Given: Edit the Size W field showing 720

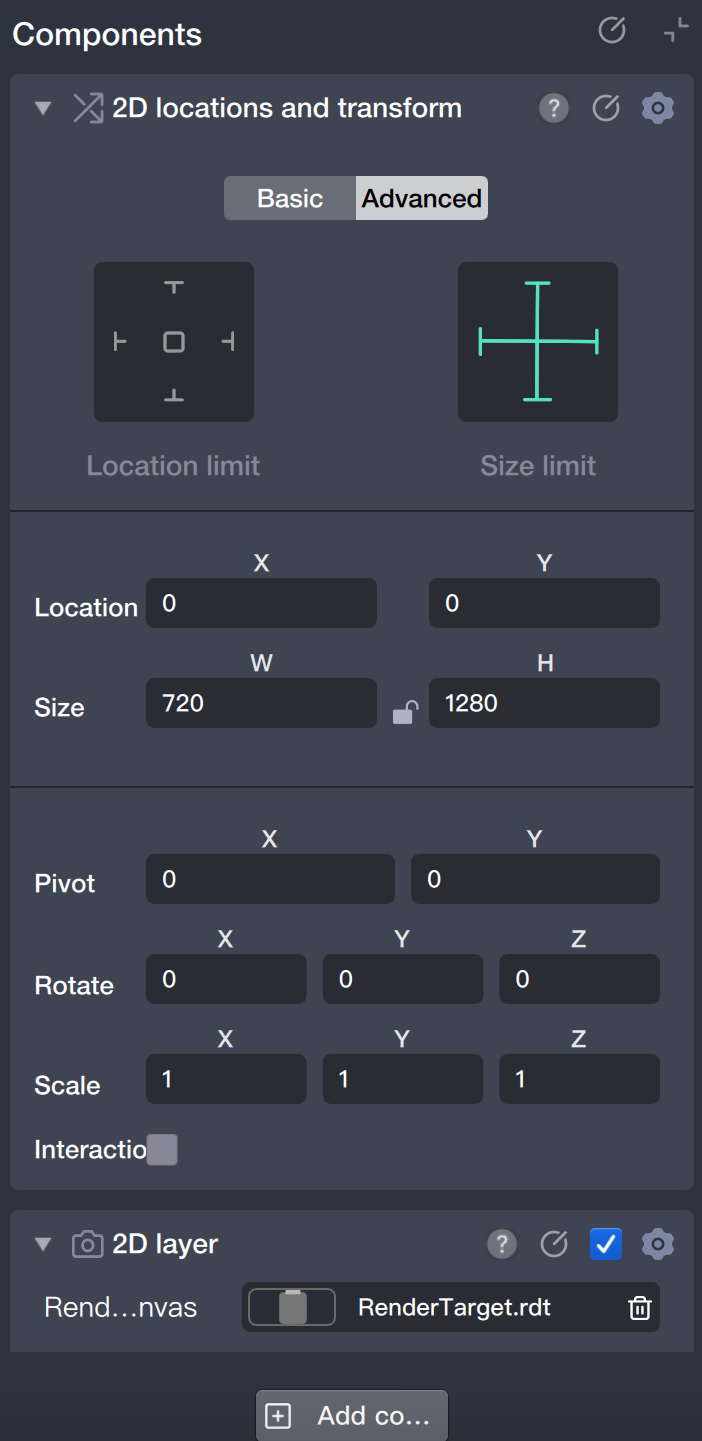Looking at the screenshot, I should [261, 703].
